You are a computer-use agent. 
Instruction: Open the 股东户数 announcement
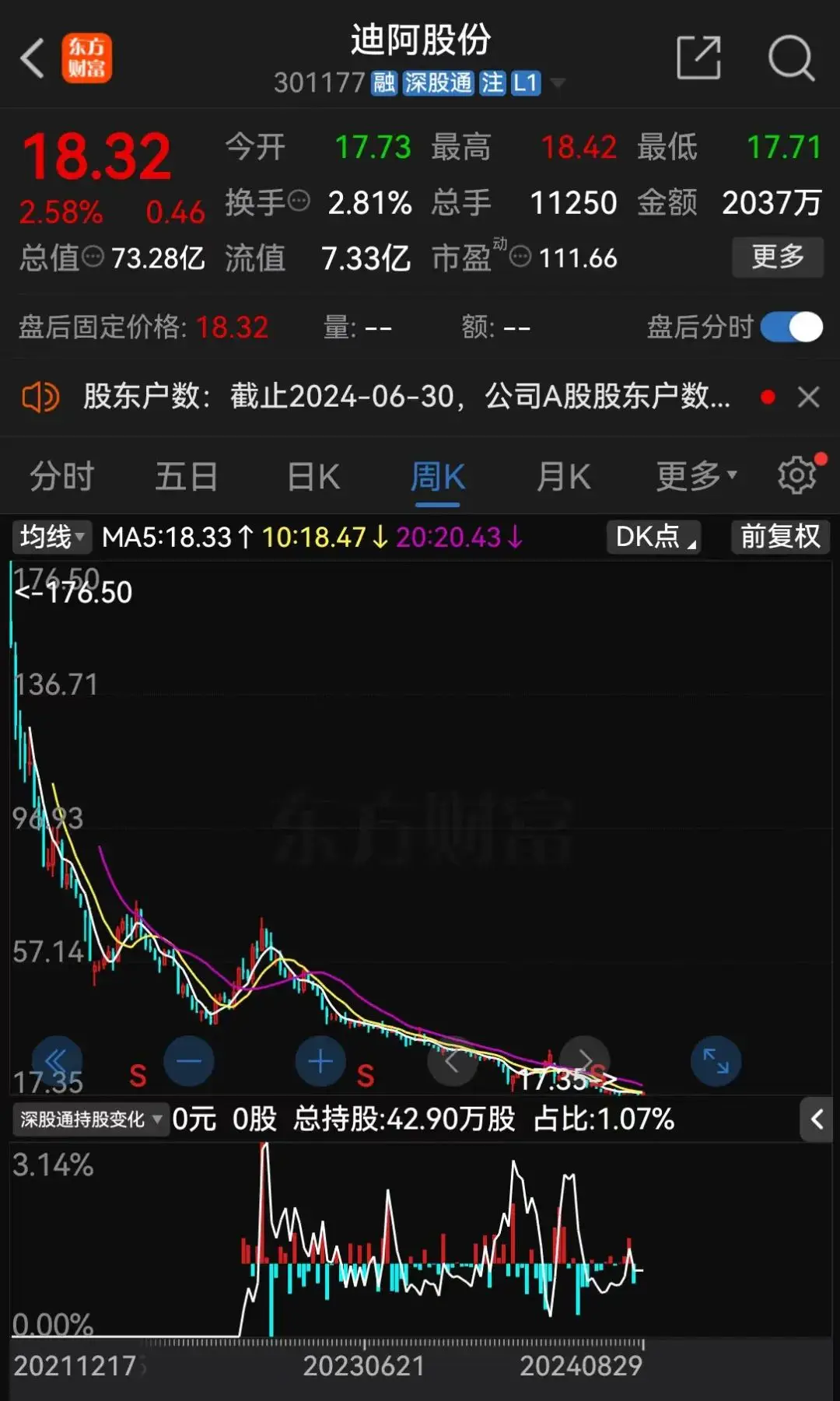point(404,398)
